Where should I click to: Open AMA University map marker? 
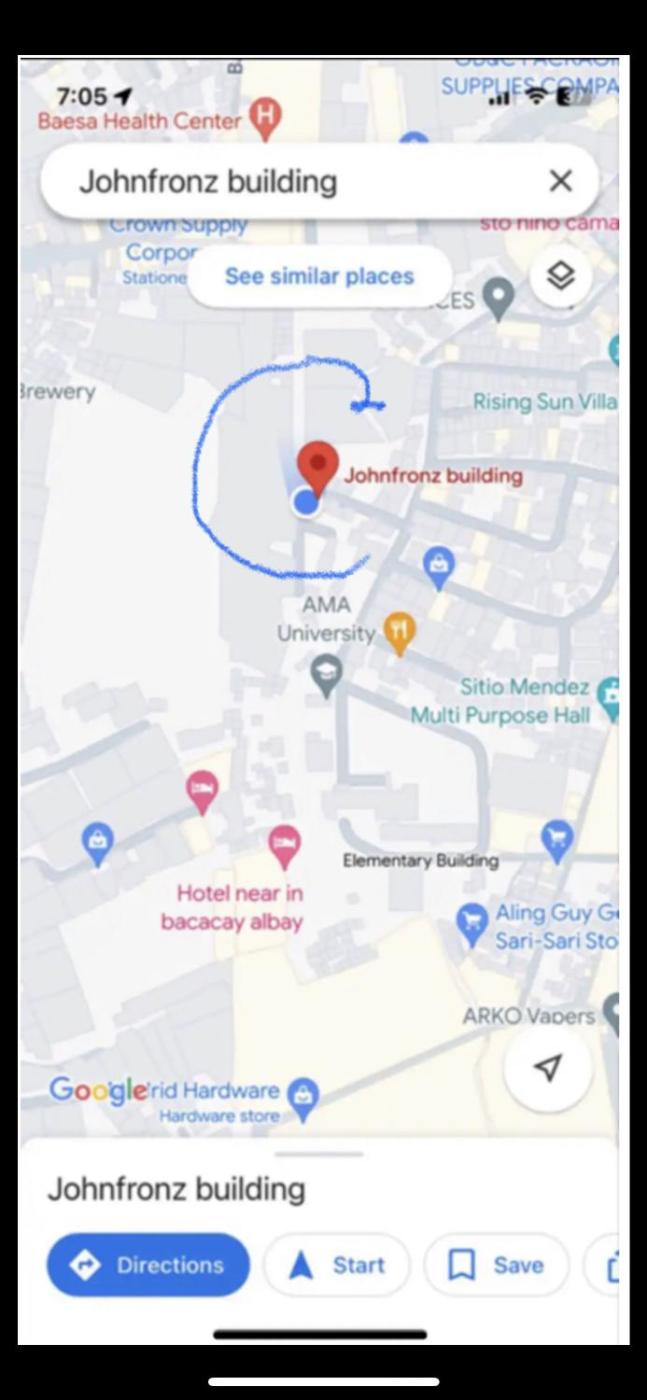(326, 674)
